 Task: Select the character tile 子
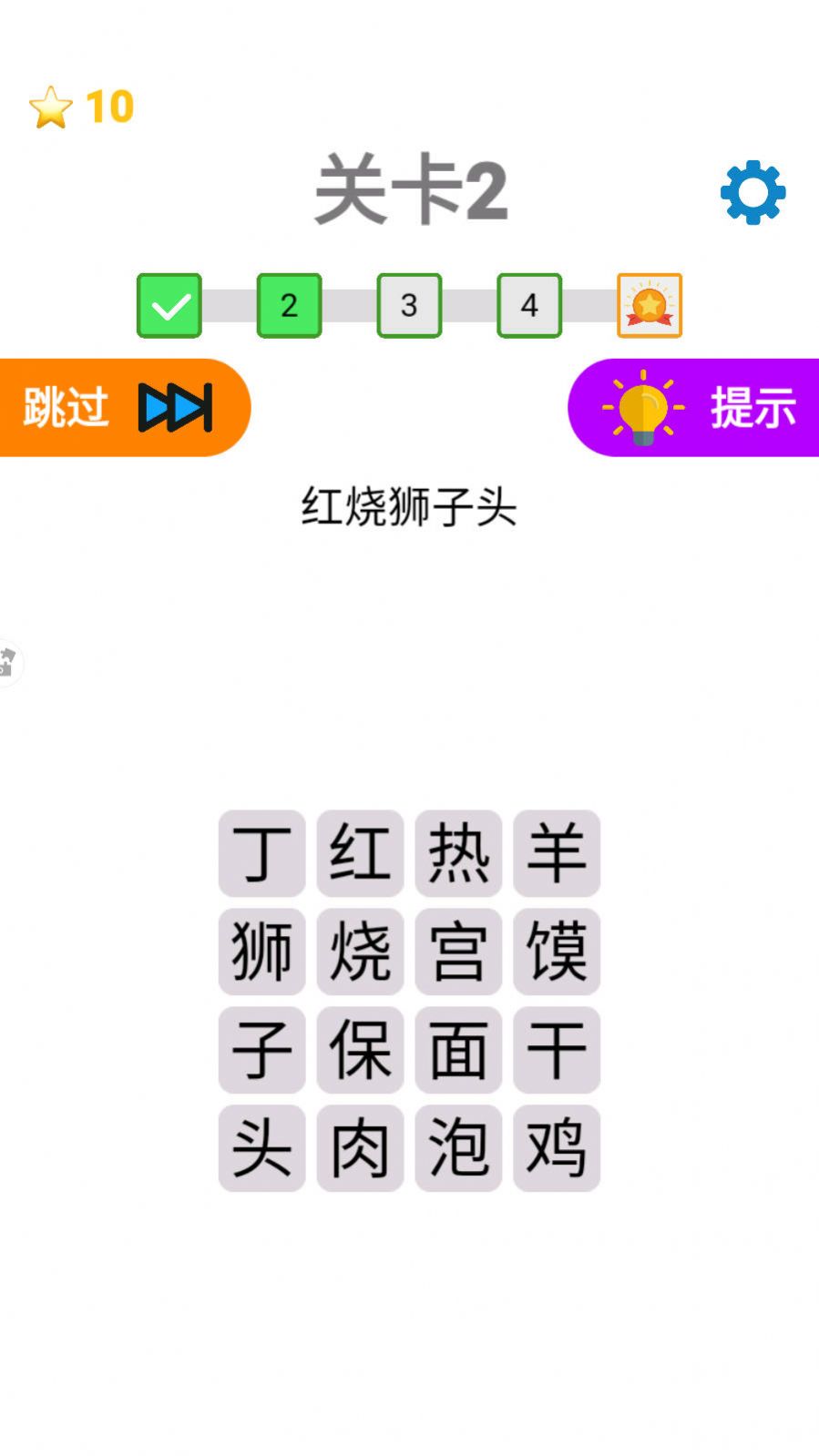pos(261,1050)
